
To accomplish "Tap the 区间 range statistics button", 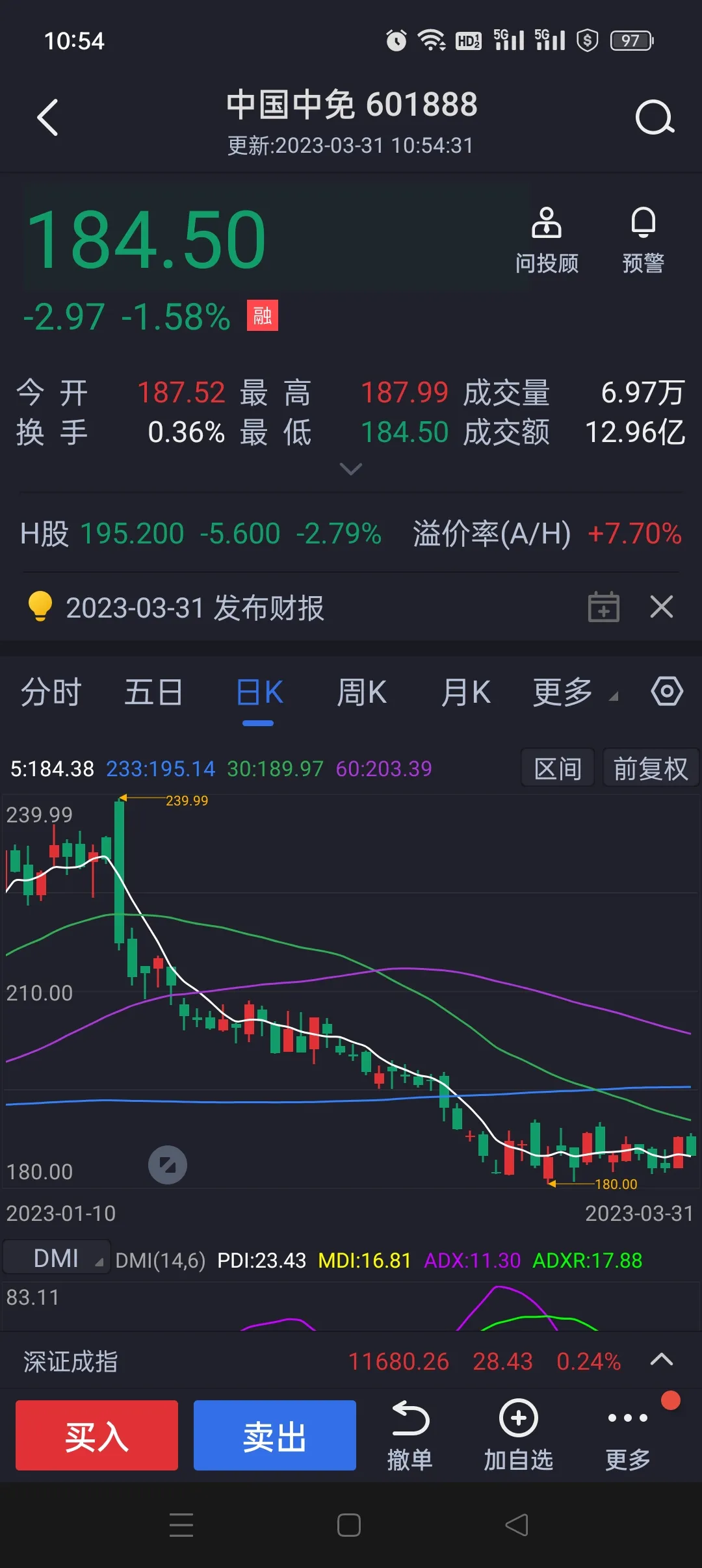I will point(558,768).
